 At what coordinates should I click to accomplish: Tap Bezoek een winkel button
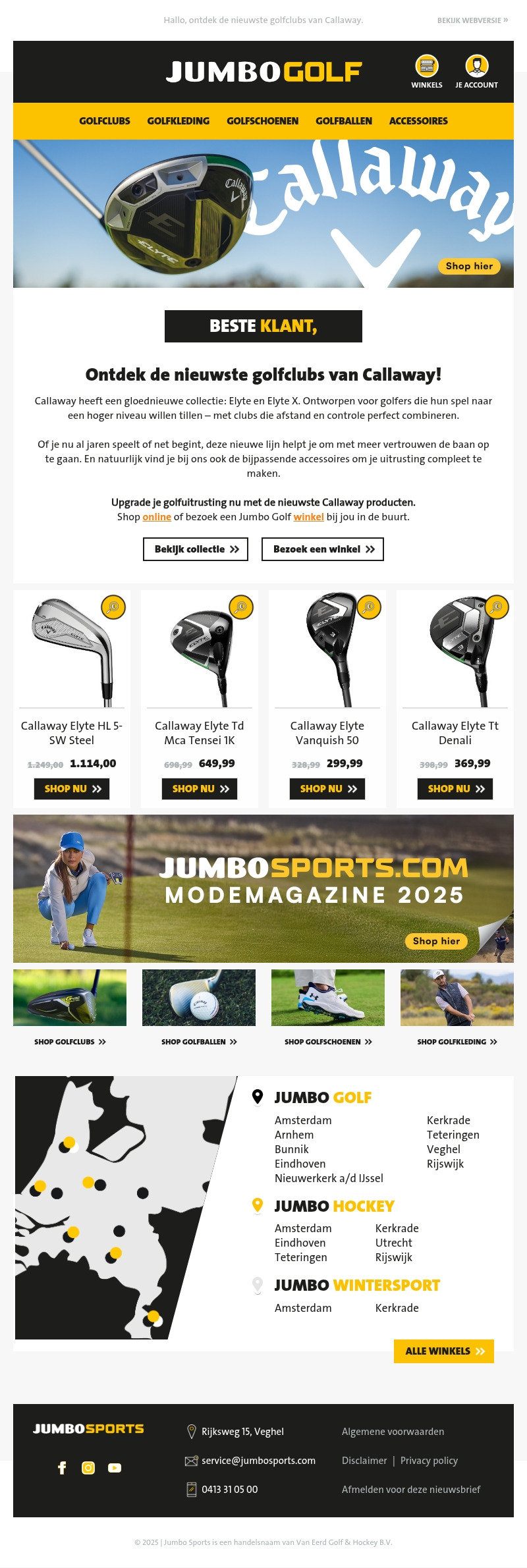(323, 549)
